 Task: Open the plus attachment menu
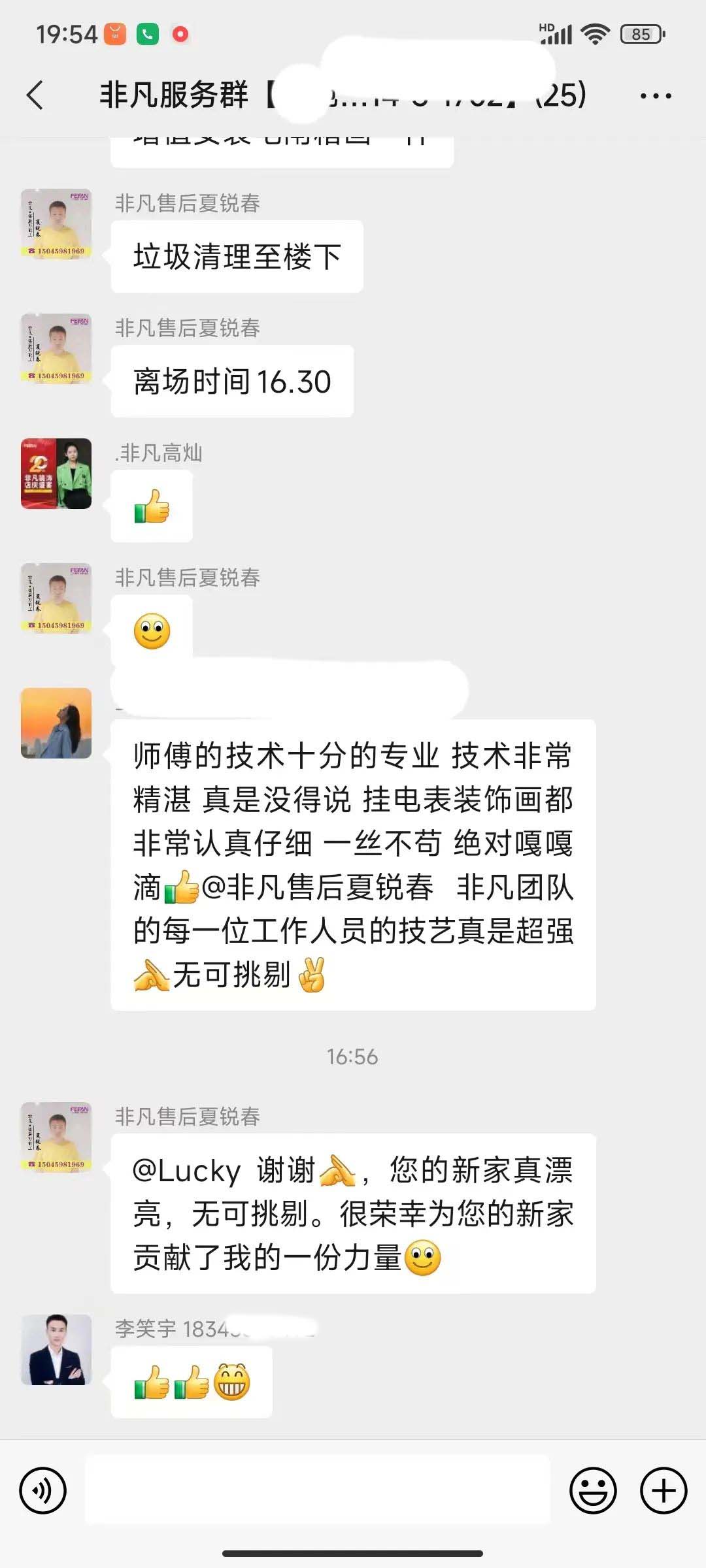click(664, 1490)
